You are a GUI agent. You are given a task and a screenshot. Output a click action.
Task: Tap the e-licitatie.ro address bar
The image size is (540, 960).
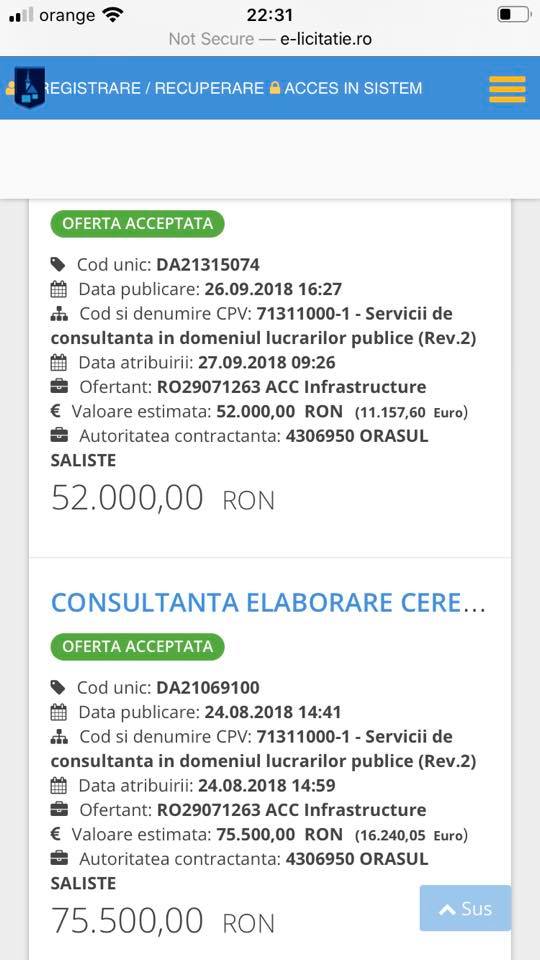pyautogui.click(x=270, y=39)
